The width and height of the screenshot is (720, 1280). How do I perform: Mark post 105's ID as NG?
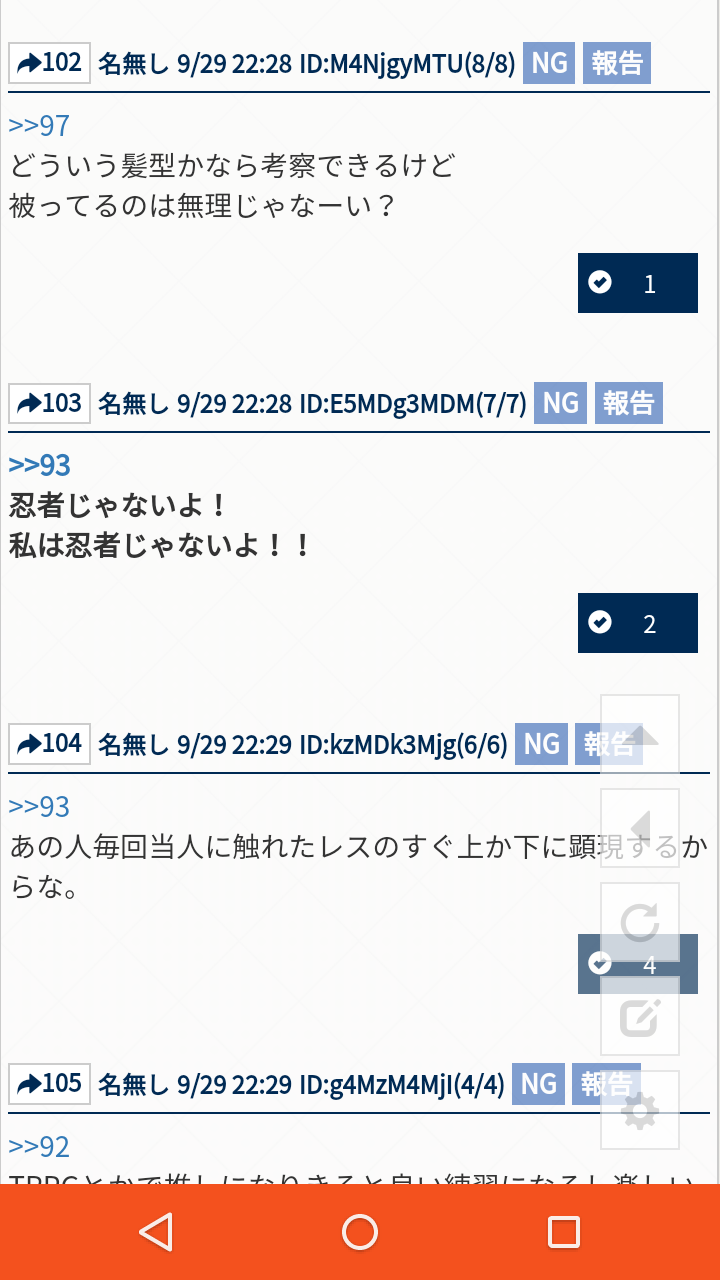(538, 1083)
